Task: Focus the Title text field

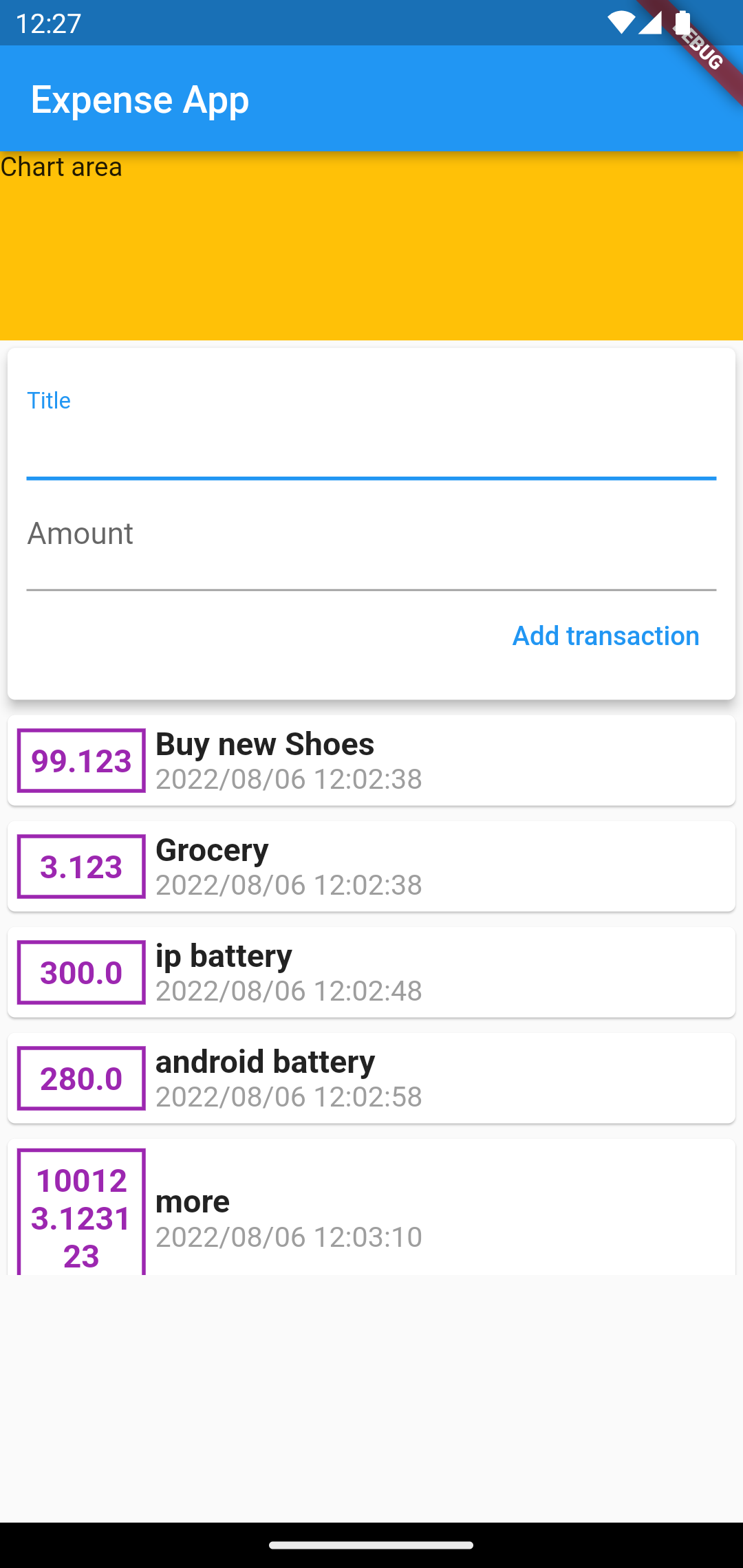Action: pos(371,440)
